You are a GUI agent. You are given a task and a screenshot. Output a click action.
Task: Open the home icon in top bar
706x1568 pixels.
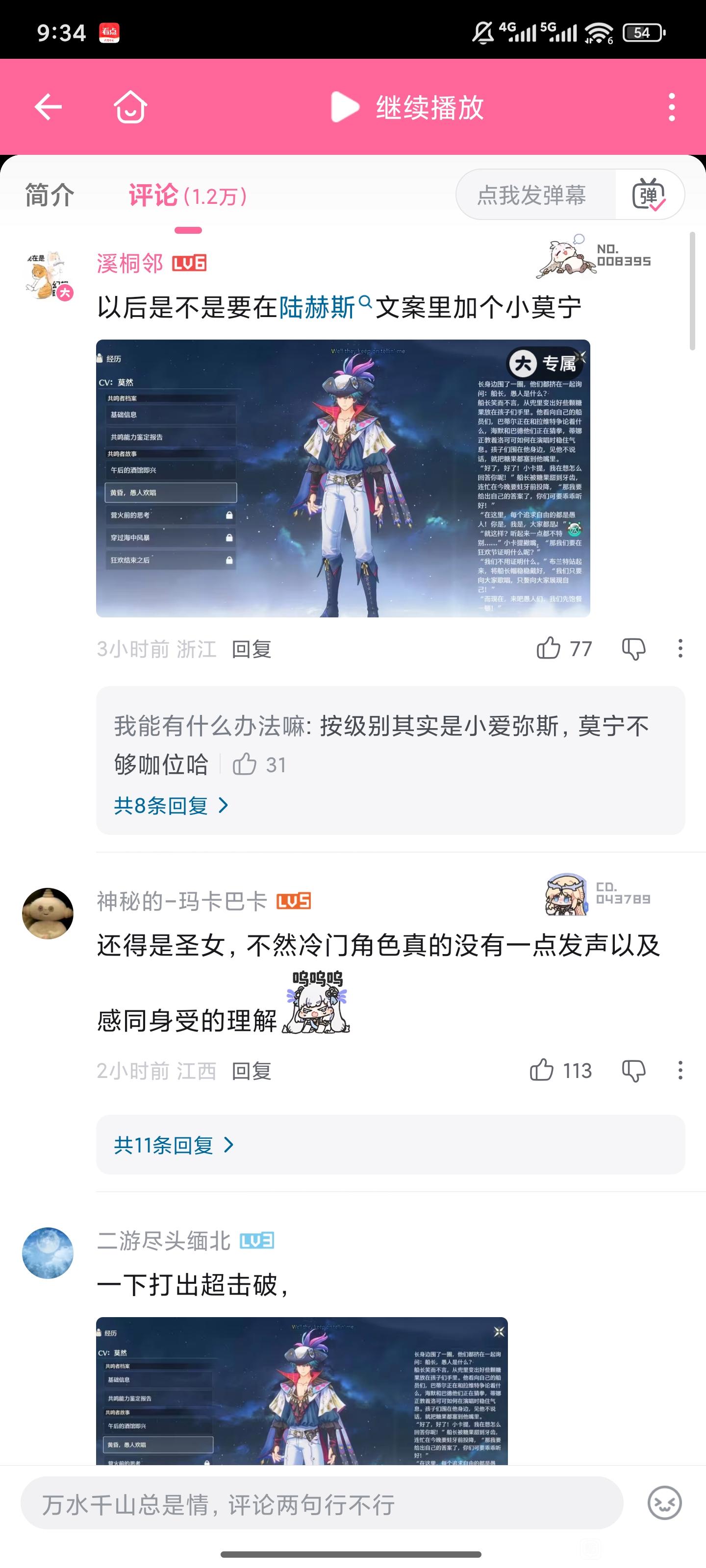130,107
